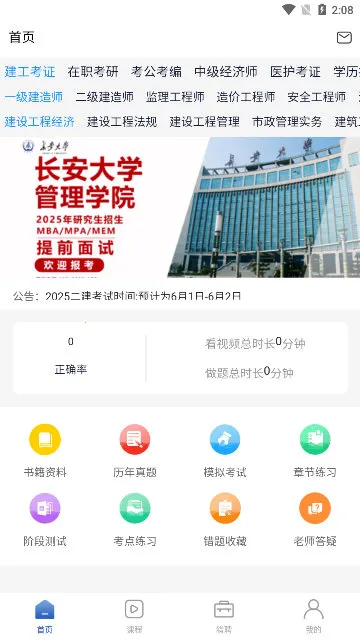Open 老师答疑 teacher Q&A
Viewport: 360px width, 640px height.
tap(315, 520)
